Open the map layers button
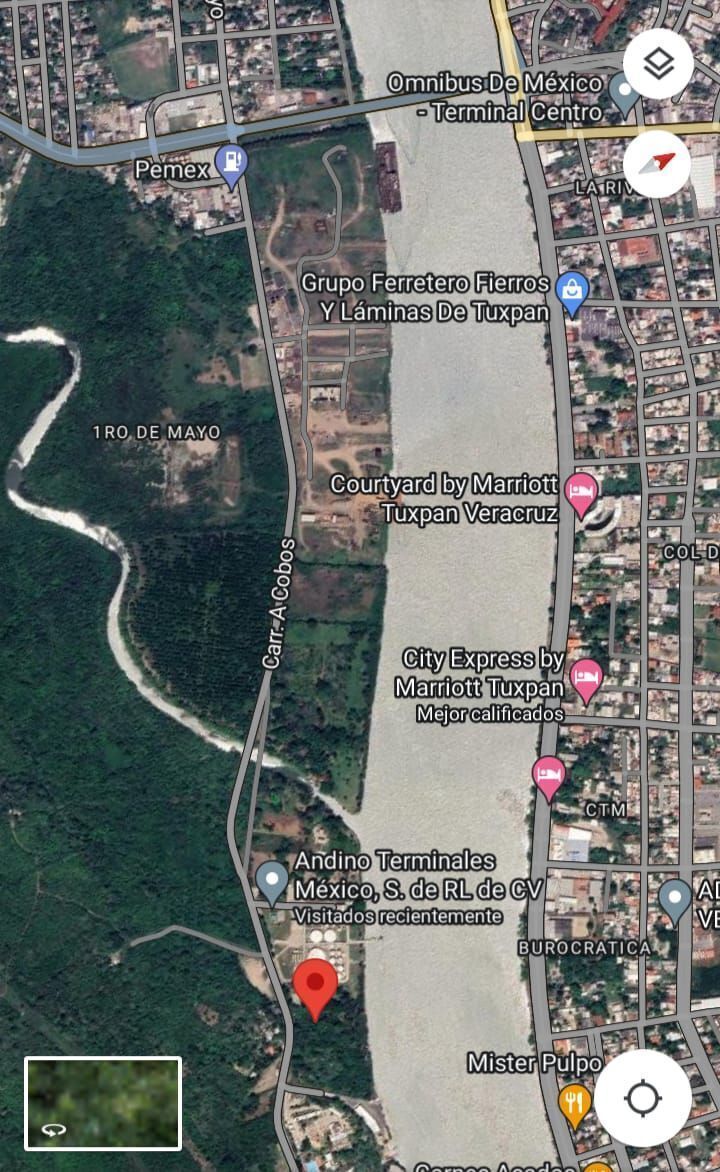This screenshot has width=720, height=1172. pos(658,64)
